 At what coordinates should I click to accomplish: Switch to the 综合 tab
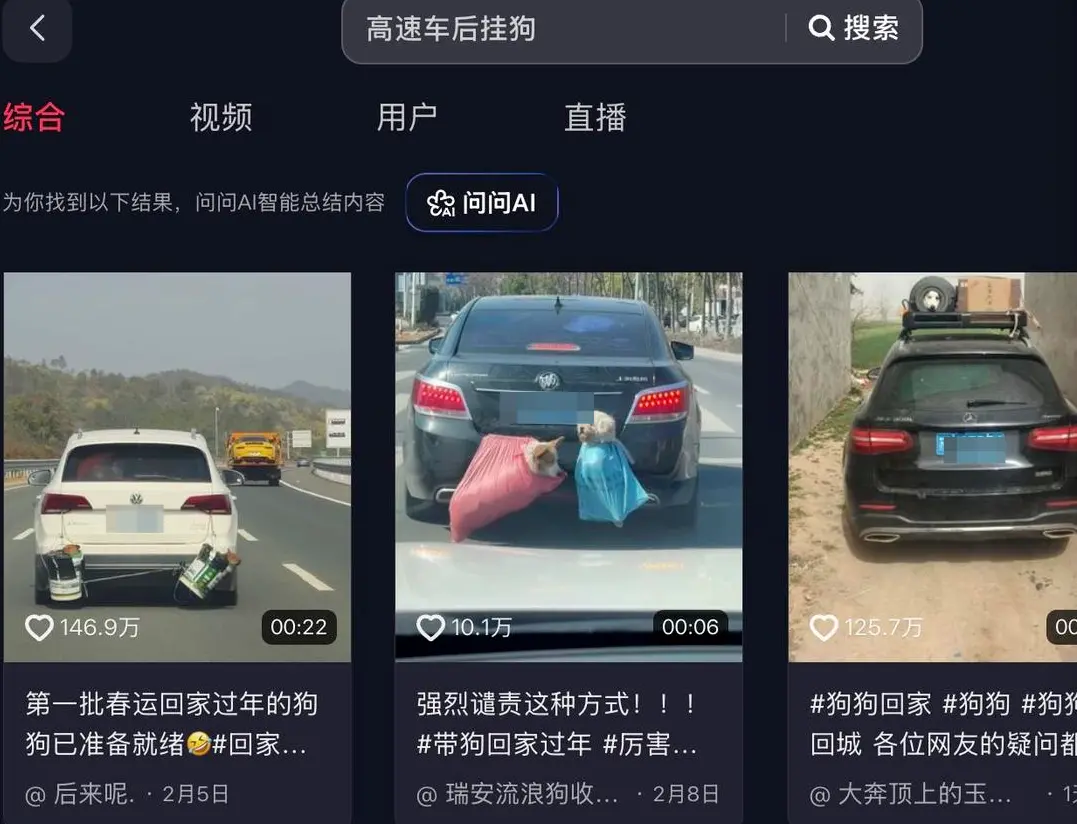(x=34, y=117)
